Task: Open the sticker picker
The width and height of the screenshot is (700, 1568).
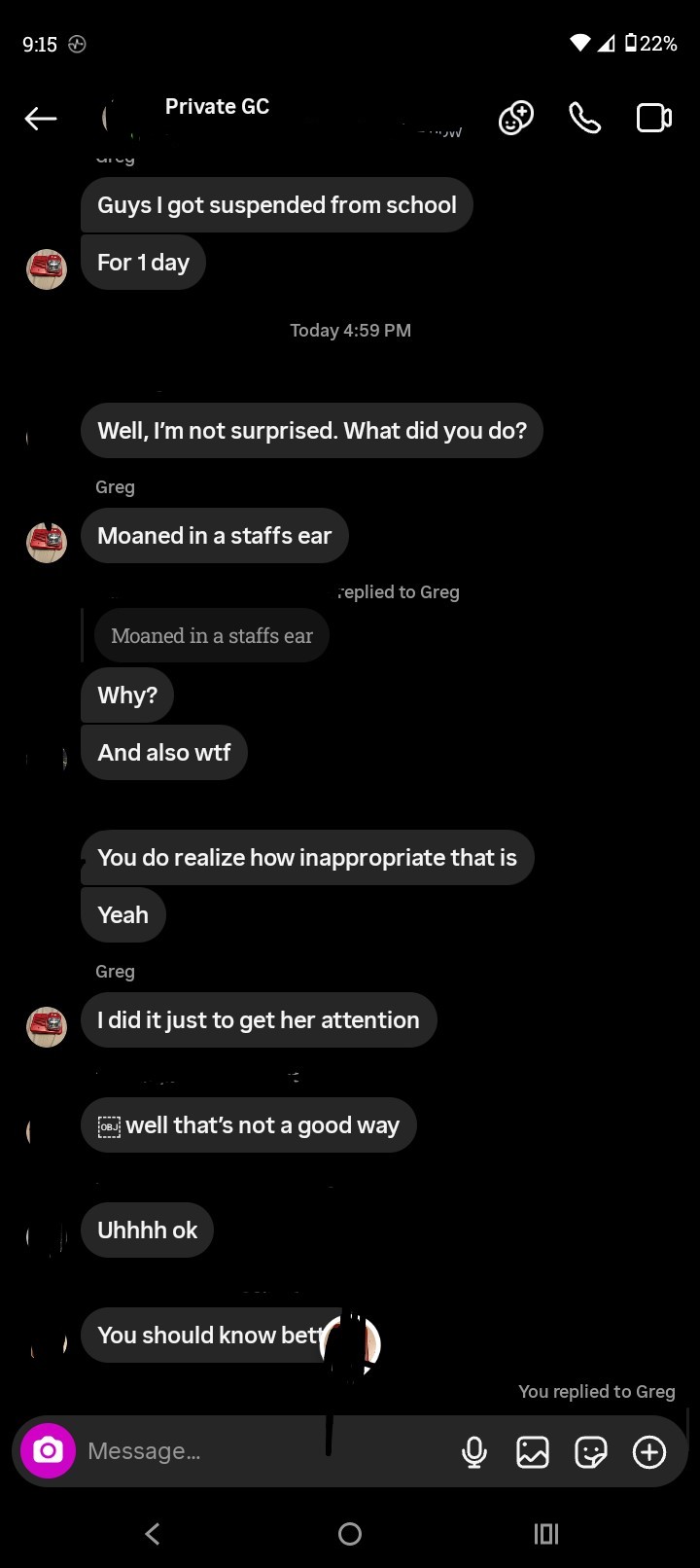Action: [591, 1452]
